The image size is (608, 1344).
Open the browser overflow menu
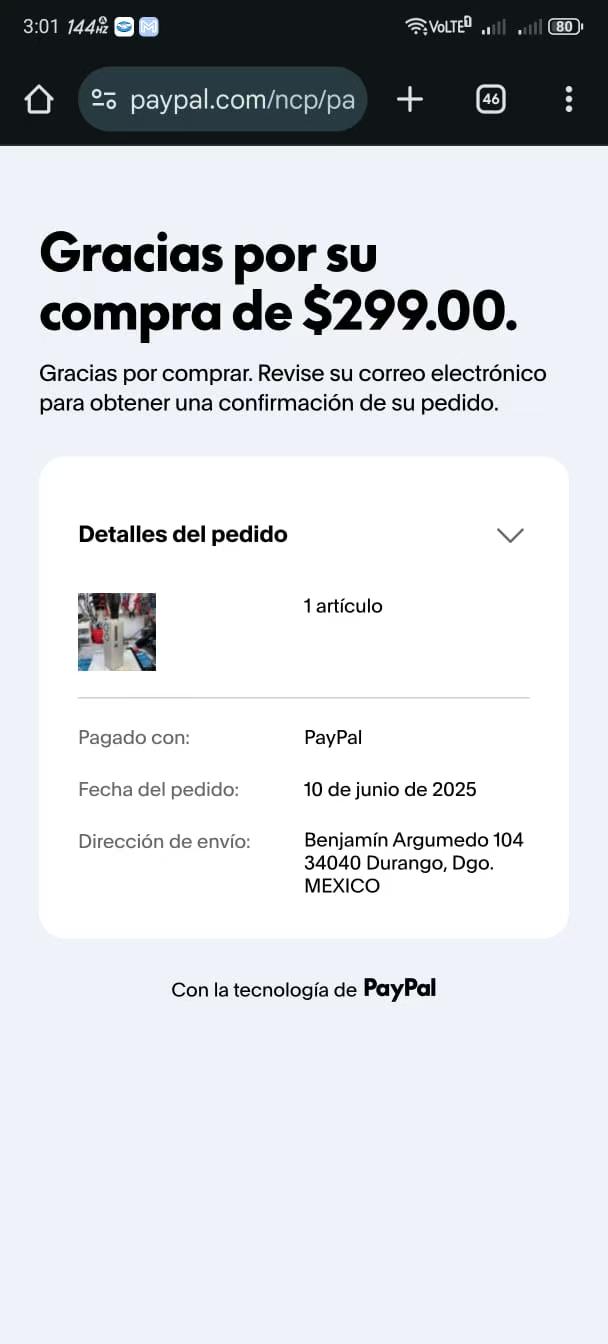coord(568,99)
